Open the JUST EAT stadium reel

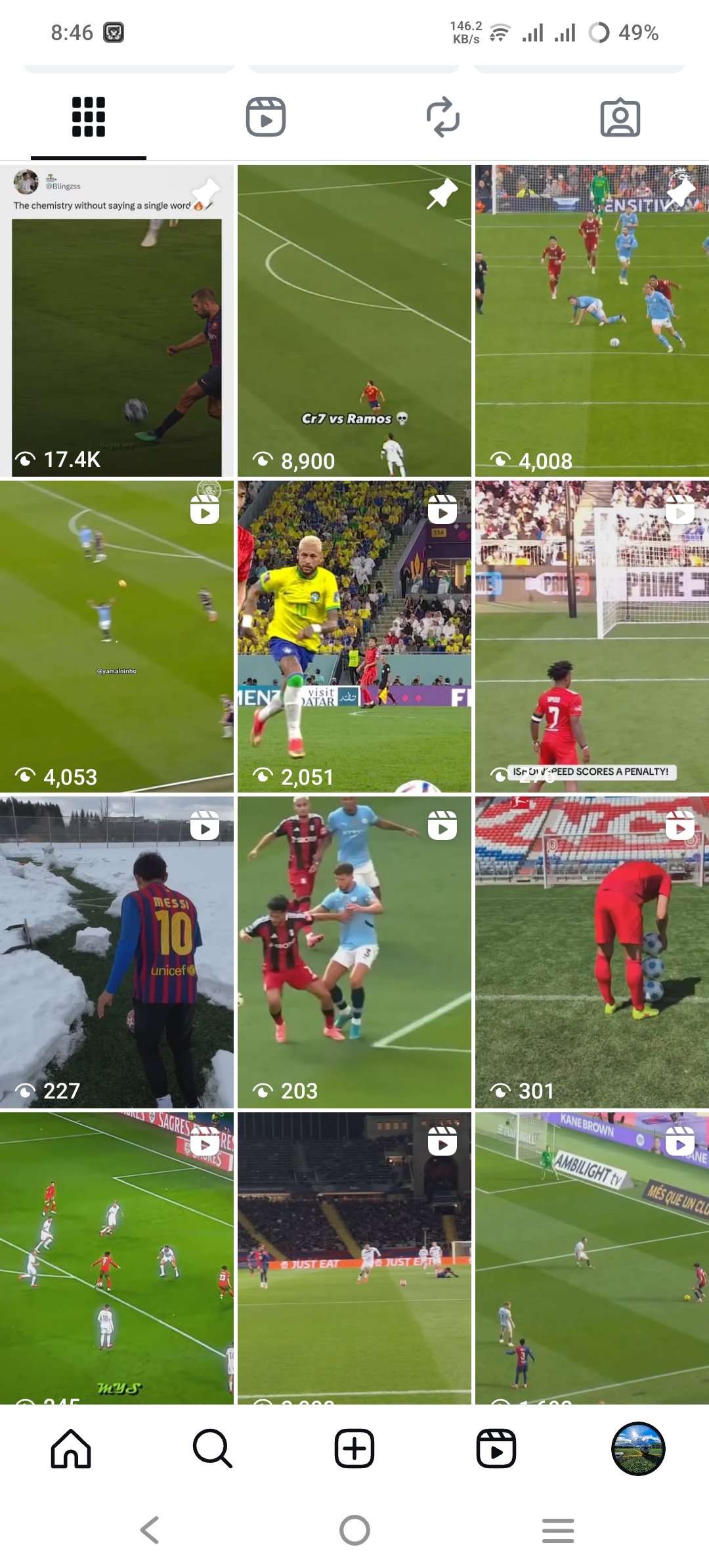354,1257
